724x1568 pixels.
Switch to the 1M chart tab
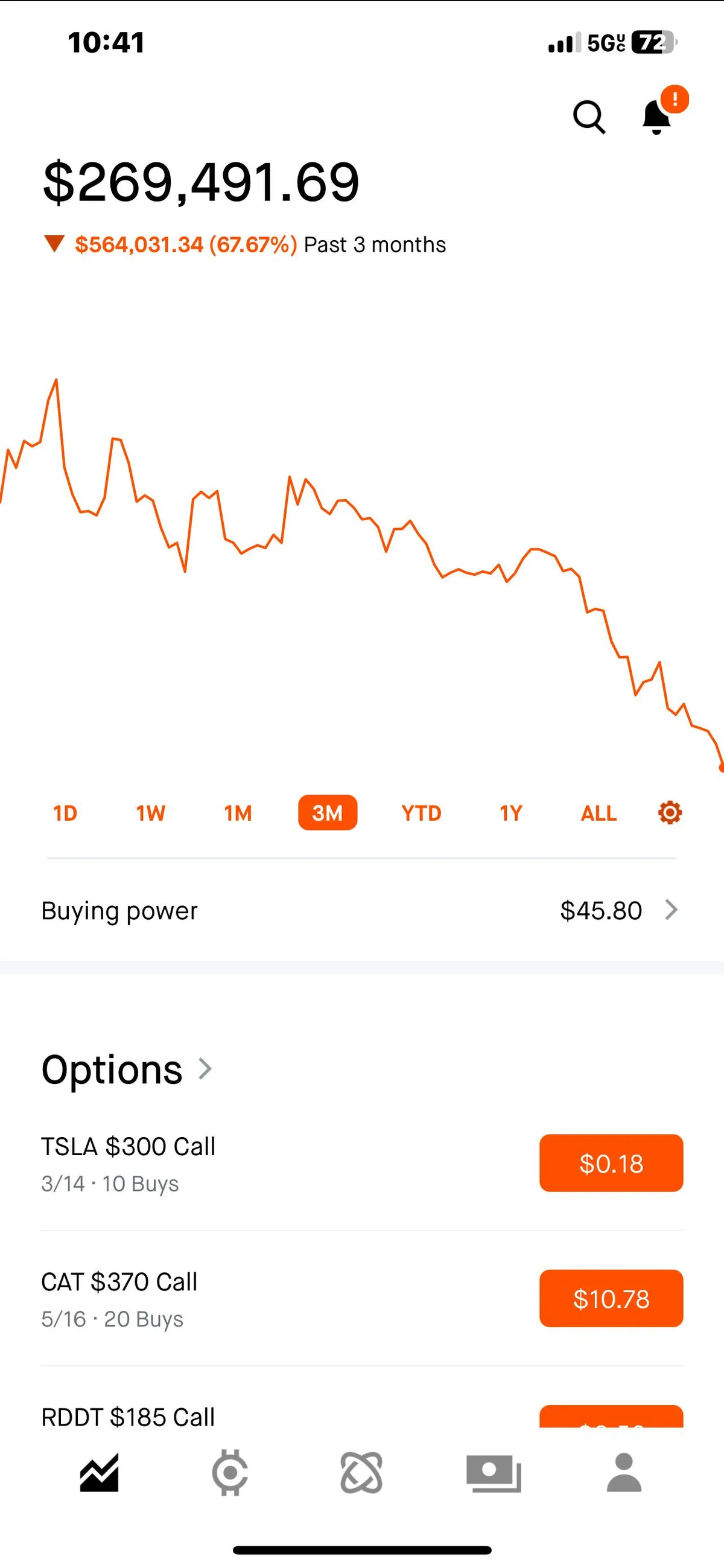[x=238, y=812]
